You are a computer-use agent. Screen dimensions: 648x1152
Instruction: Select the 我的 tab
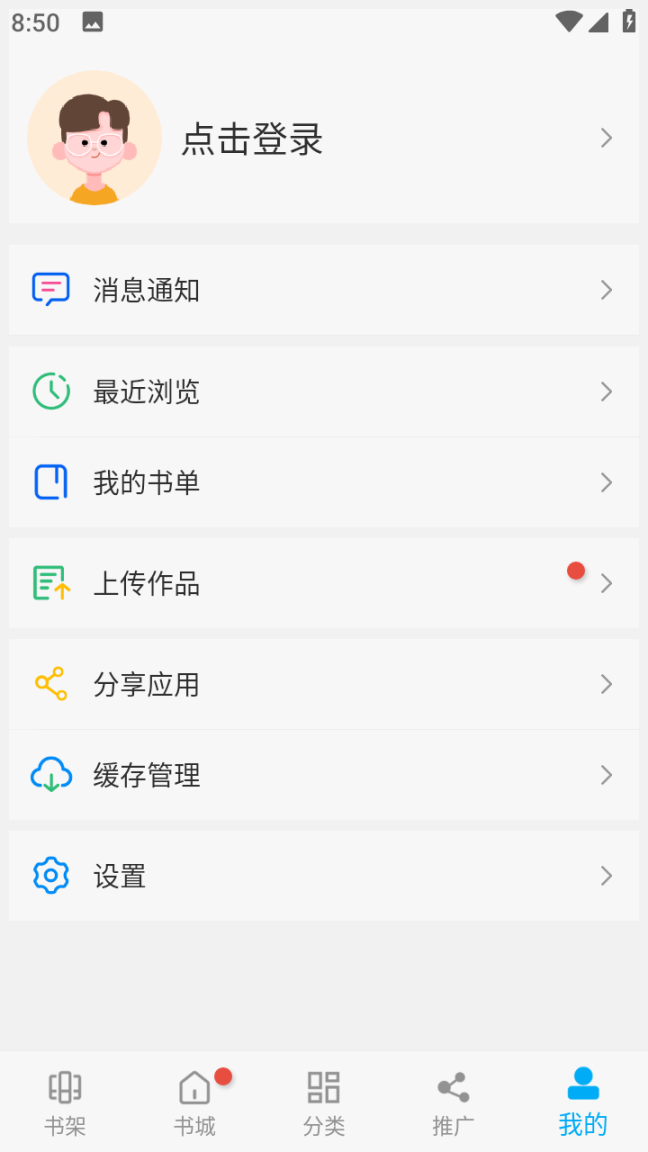click(x=583, y=1102)
